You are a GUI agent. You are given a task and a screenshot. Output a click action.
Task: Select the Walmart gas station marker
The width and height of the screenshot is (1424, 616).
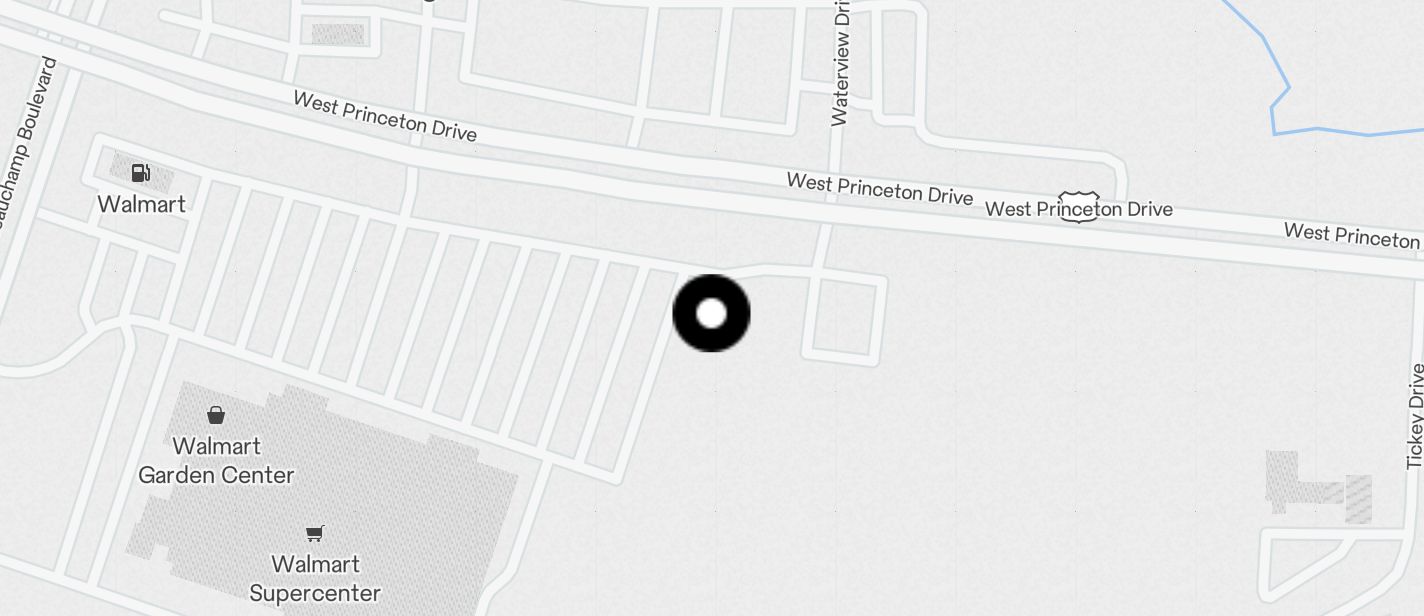point(141,174)
